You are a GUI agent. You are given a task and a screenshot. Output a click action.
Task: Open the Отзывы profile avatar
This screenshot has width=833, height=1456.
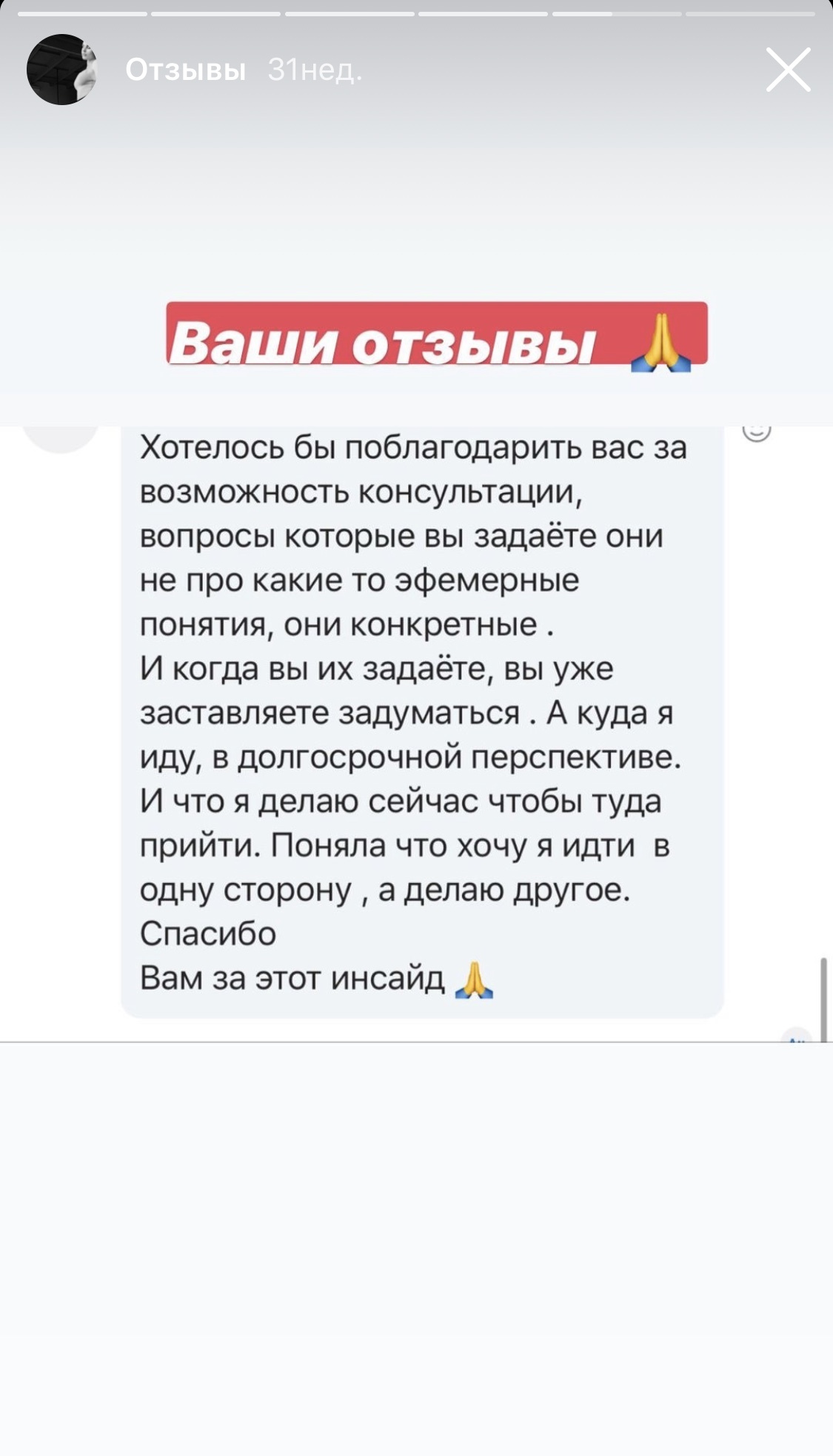[62, 70]
